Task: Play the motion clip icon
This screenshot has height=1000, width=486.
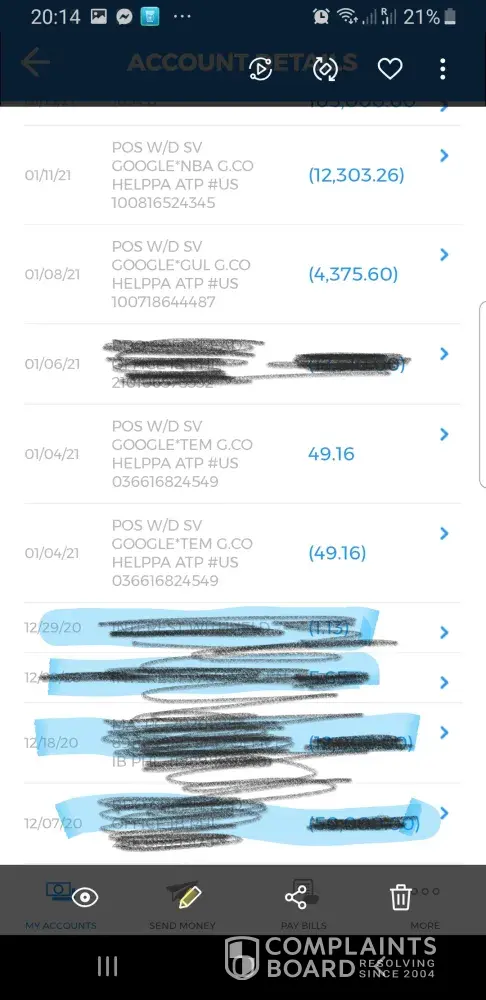Action: click(260, 69)
